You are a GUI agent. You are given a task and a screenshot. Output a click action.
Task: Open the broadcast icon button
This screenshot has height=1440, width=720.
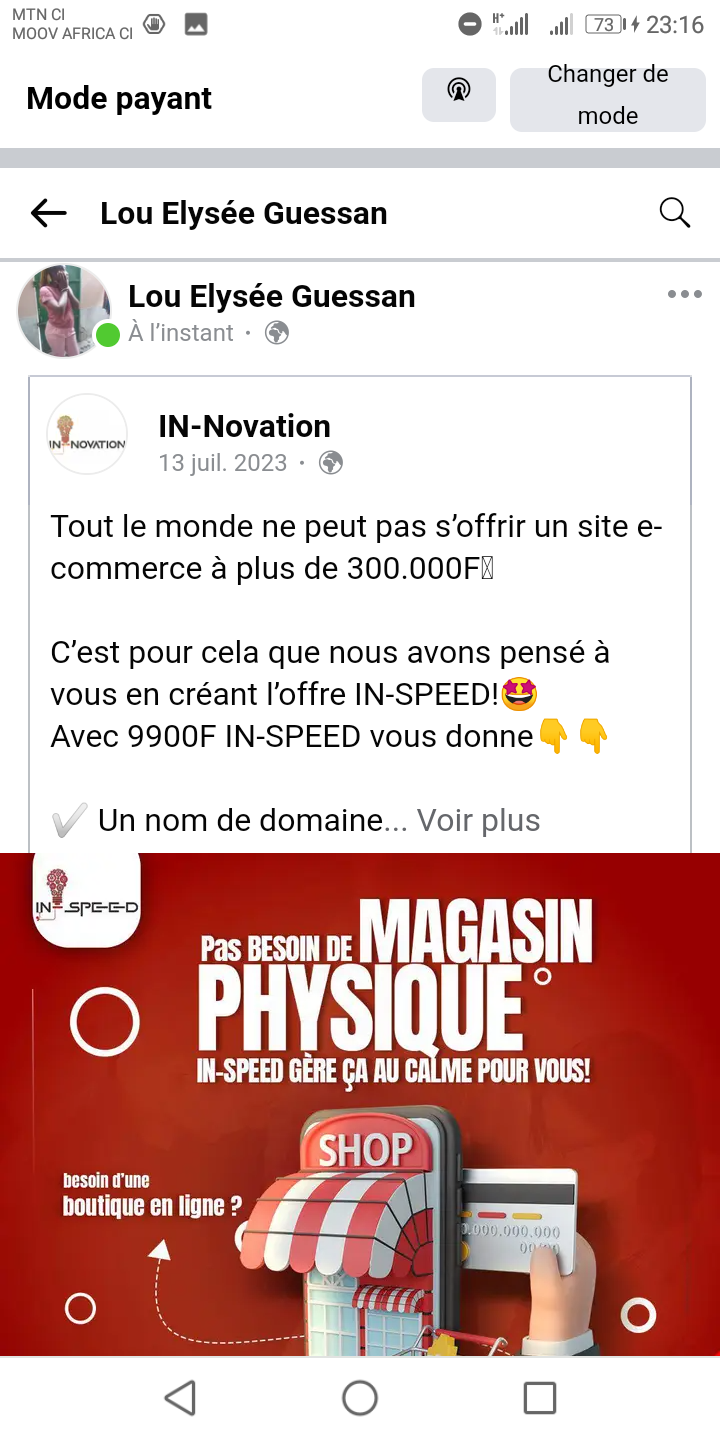coord(458,95)
